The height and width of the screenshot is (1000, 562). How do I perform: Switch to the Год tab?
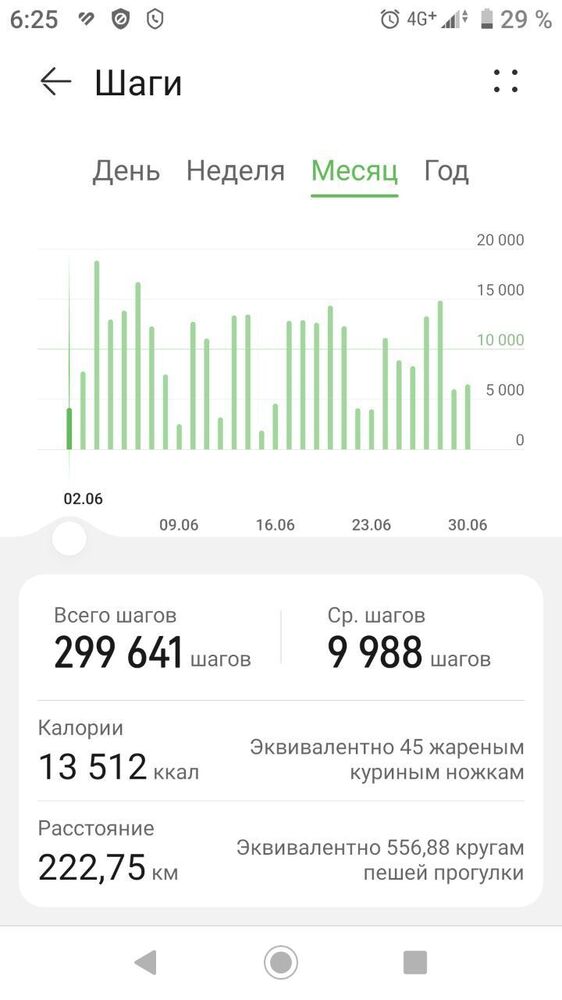click(447, 171)
